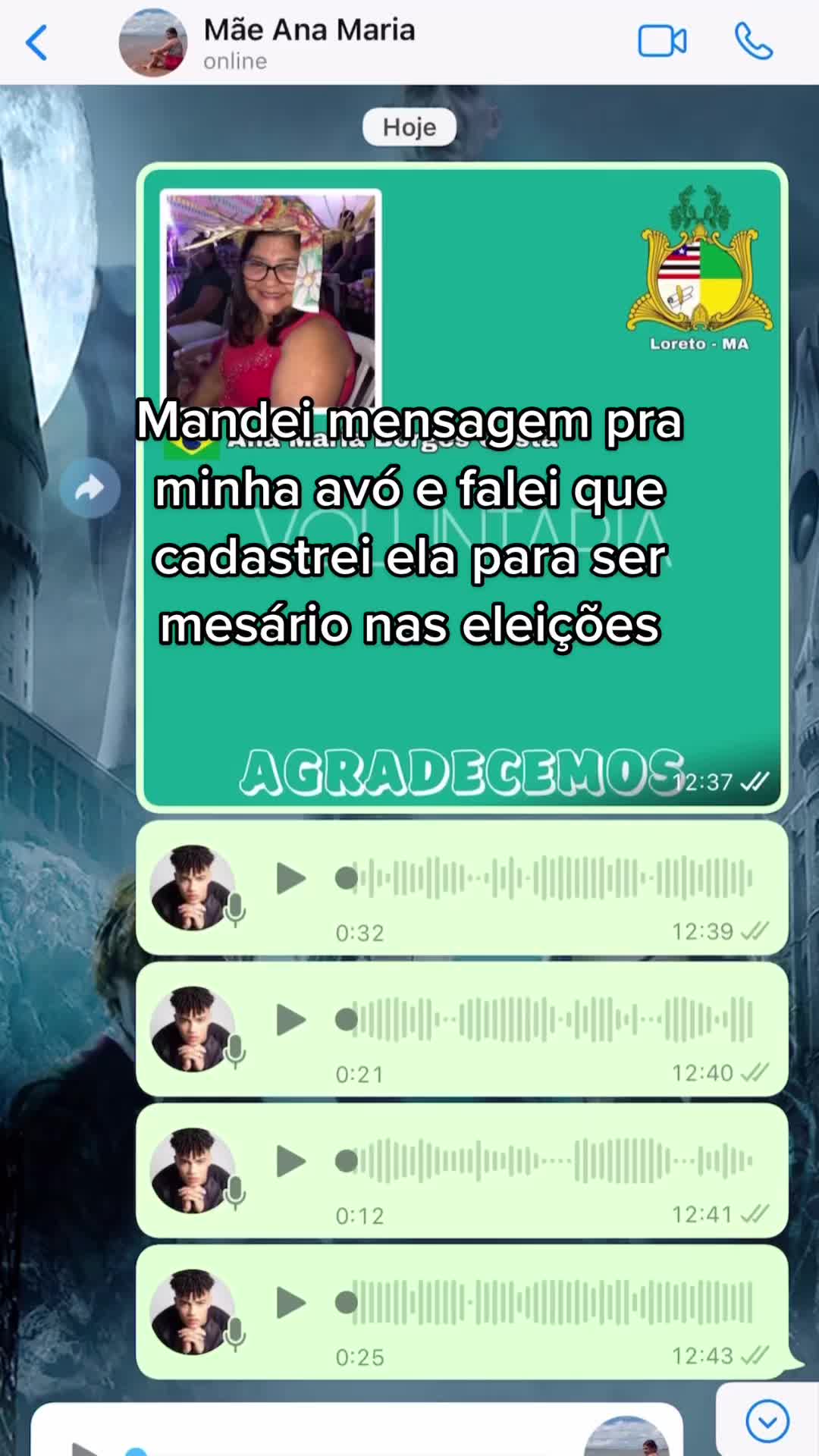The image size is (819, 1456).
Task: Go back to the chat list
Action: point(36,42)
